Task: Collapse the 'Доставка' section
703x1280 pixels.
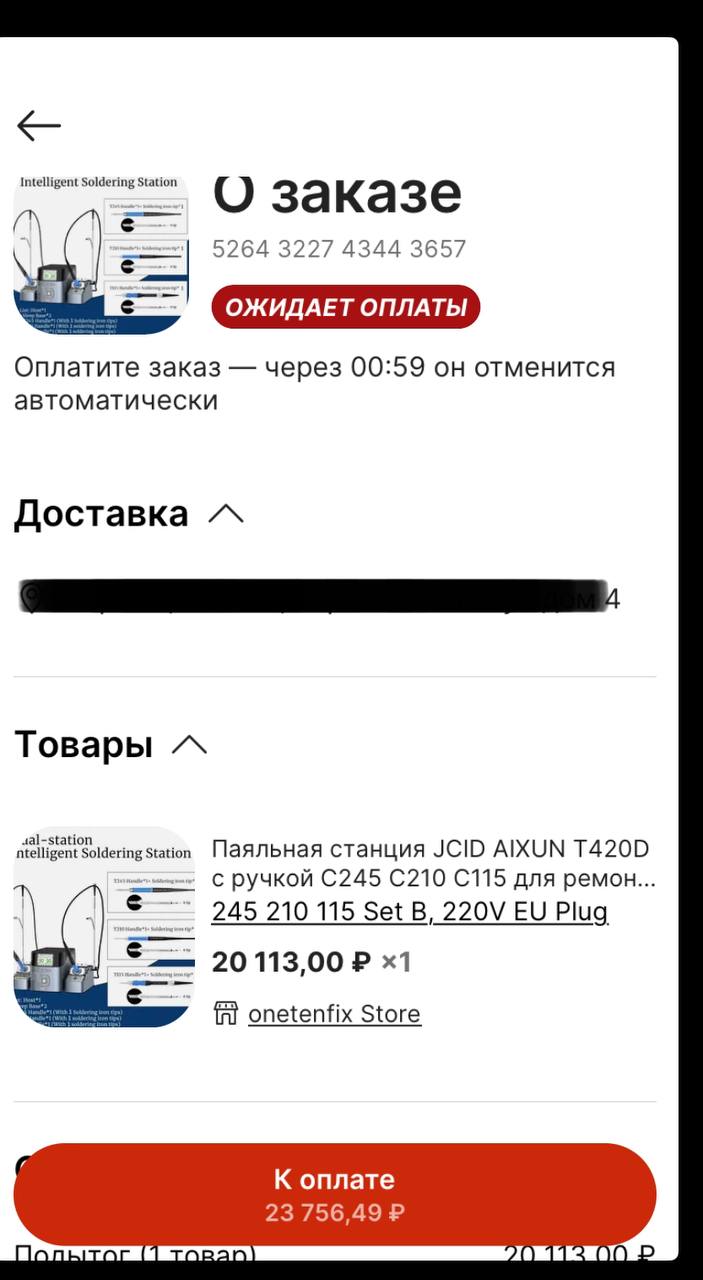Action: tap(226, 514)
